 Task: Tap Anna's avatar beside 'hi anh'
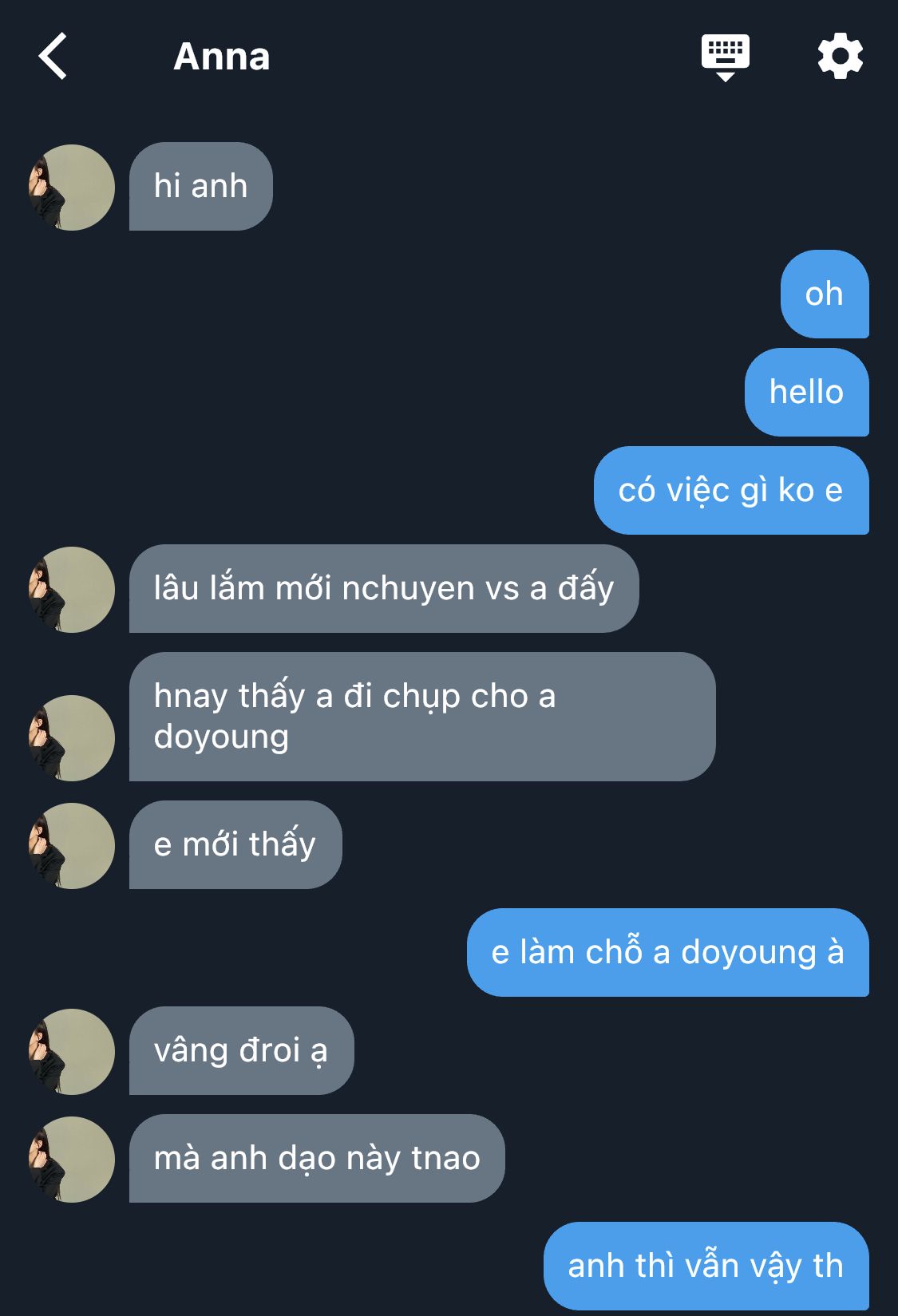tap(72, 188)
